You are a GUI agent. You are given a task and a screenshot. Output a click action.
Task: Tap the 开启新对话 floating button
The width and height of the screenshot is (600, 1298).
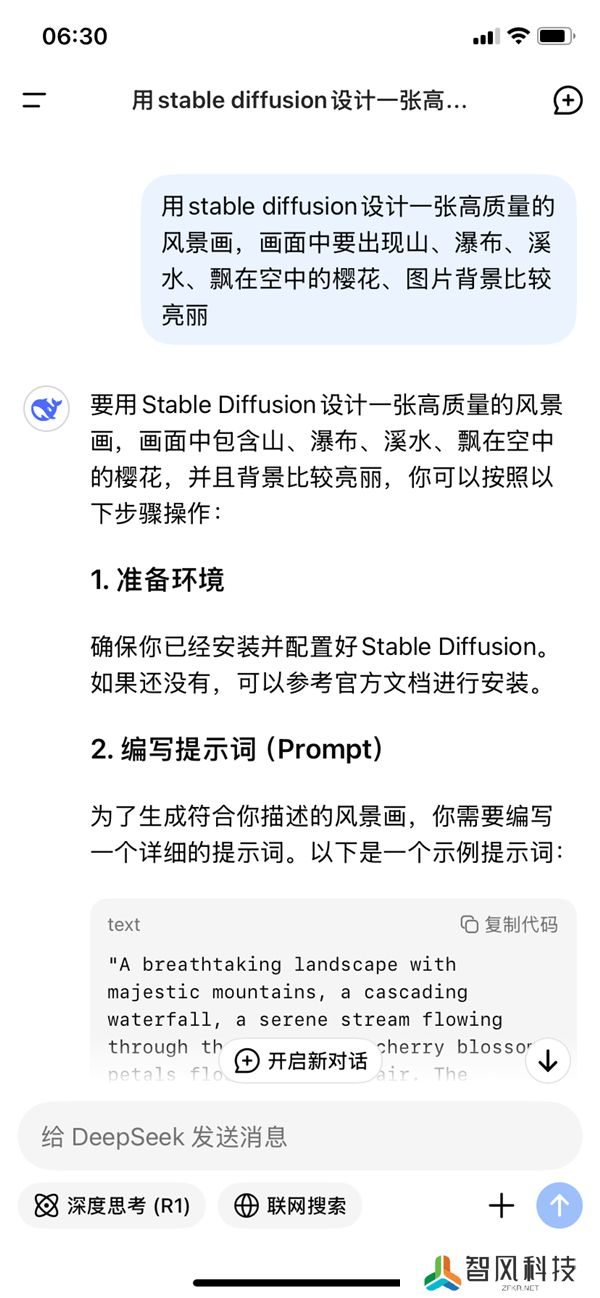[x=301, y=1061]
